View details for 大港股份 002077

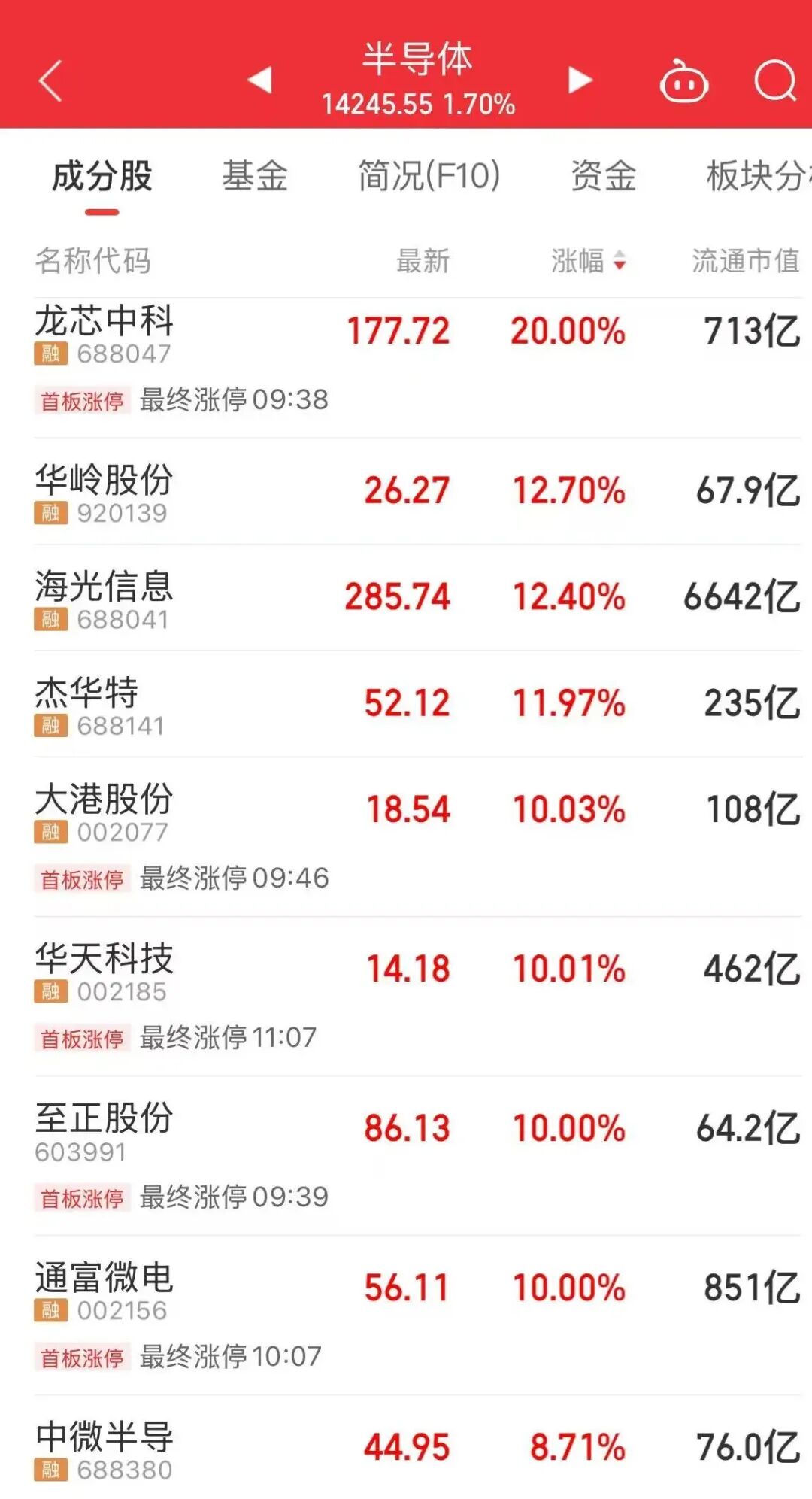[x=105, y=811]
